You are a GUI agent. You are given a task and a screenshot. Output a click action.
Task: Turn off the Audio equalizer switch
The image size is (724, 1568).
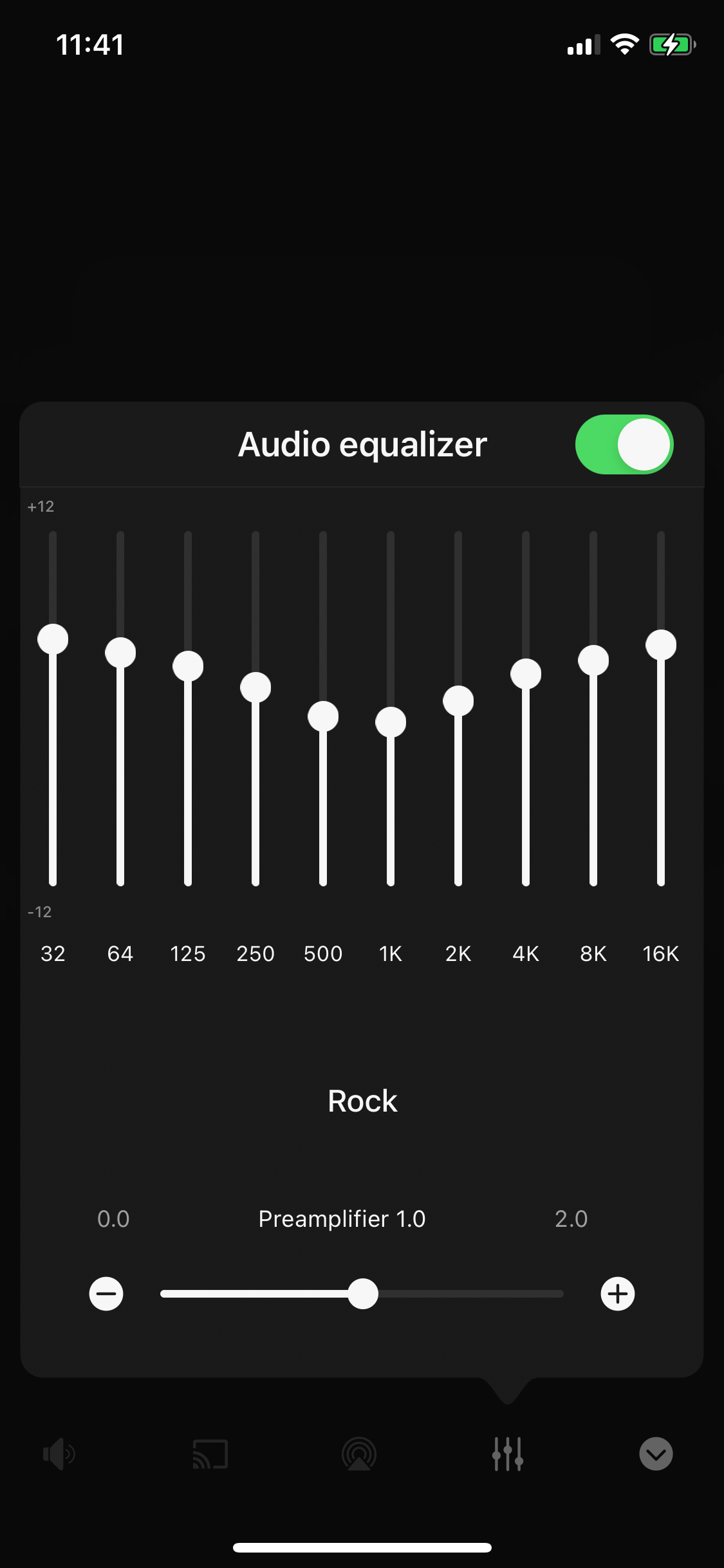[624, 445]
